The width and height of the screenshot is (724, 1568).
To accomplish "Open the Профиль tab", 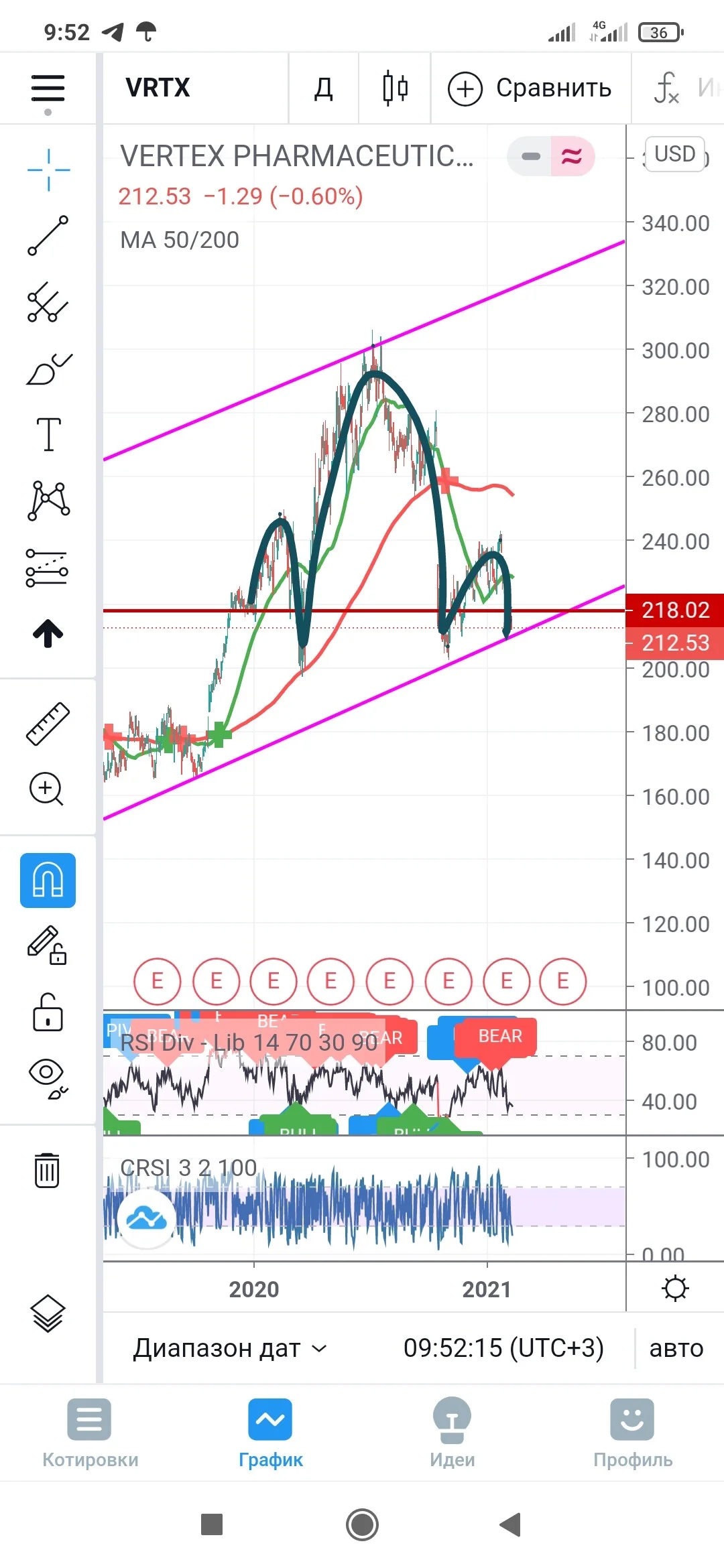I will click(x=633, y=1433).
